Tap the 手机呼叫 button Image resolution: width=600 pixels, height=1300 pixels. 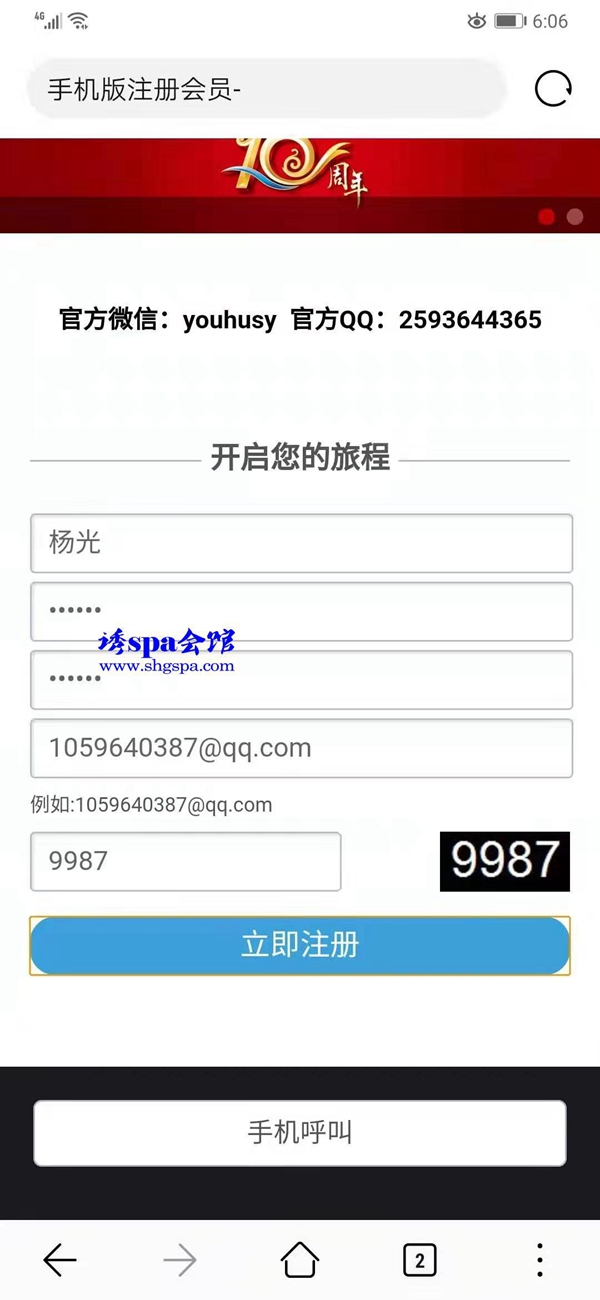pos(300,1133)
